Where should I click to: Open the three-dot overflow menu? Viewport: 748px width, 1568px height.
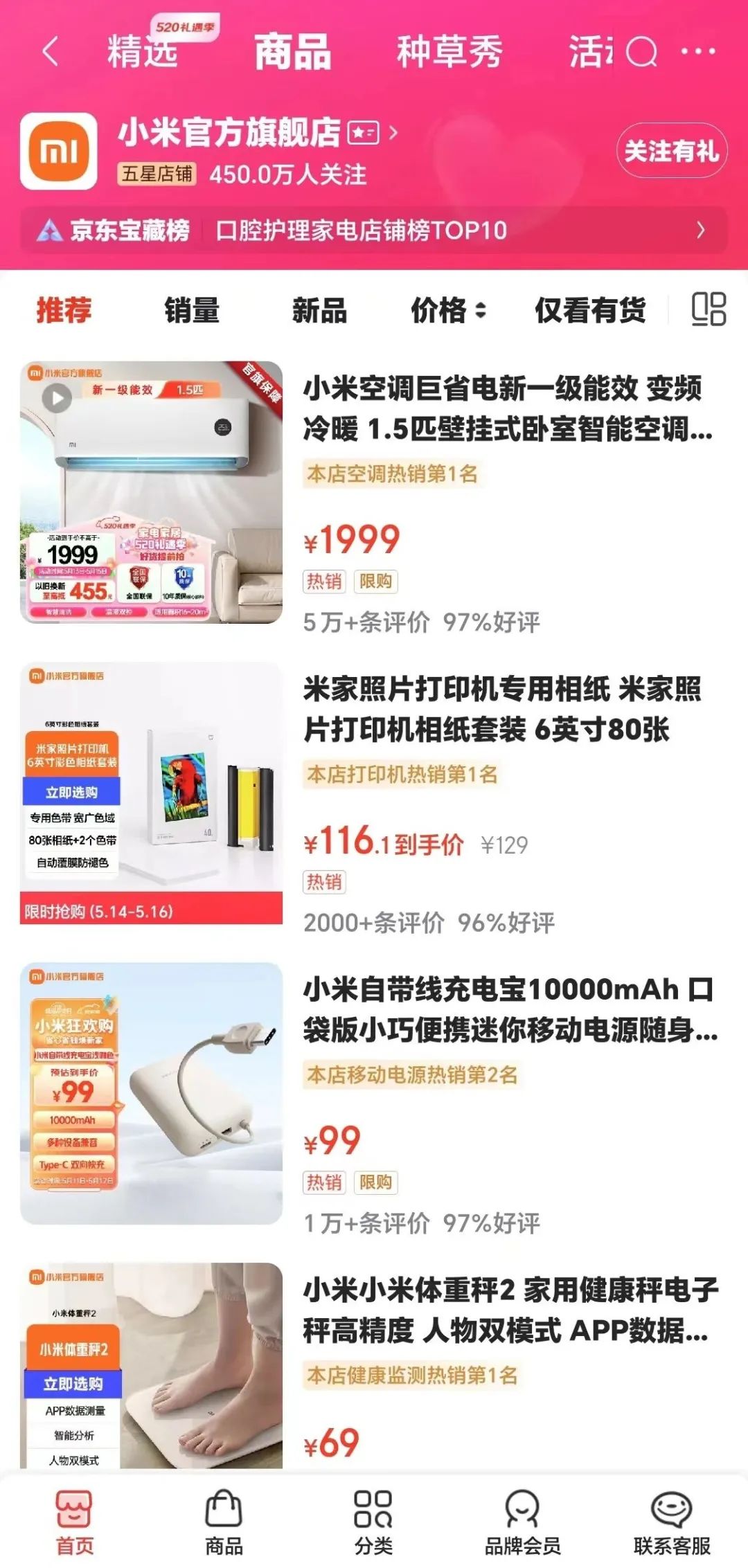click(x=698, y=52)
